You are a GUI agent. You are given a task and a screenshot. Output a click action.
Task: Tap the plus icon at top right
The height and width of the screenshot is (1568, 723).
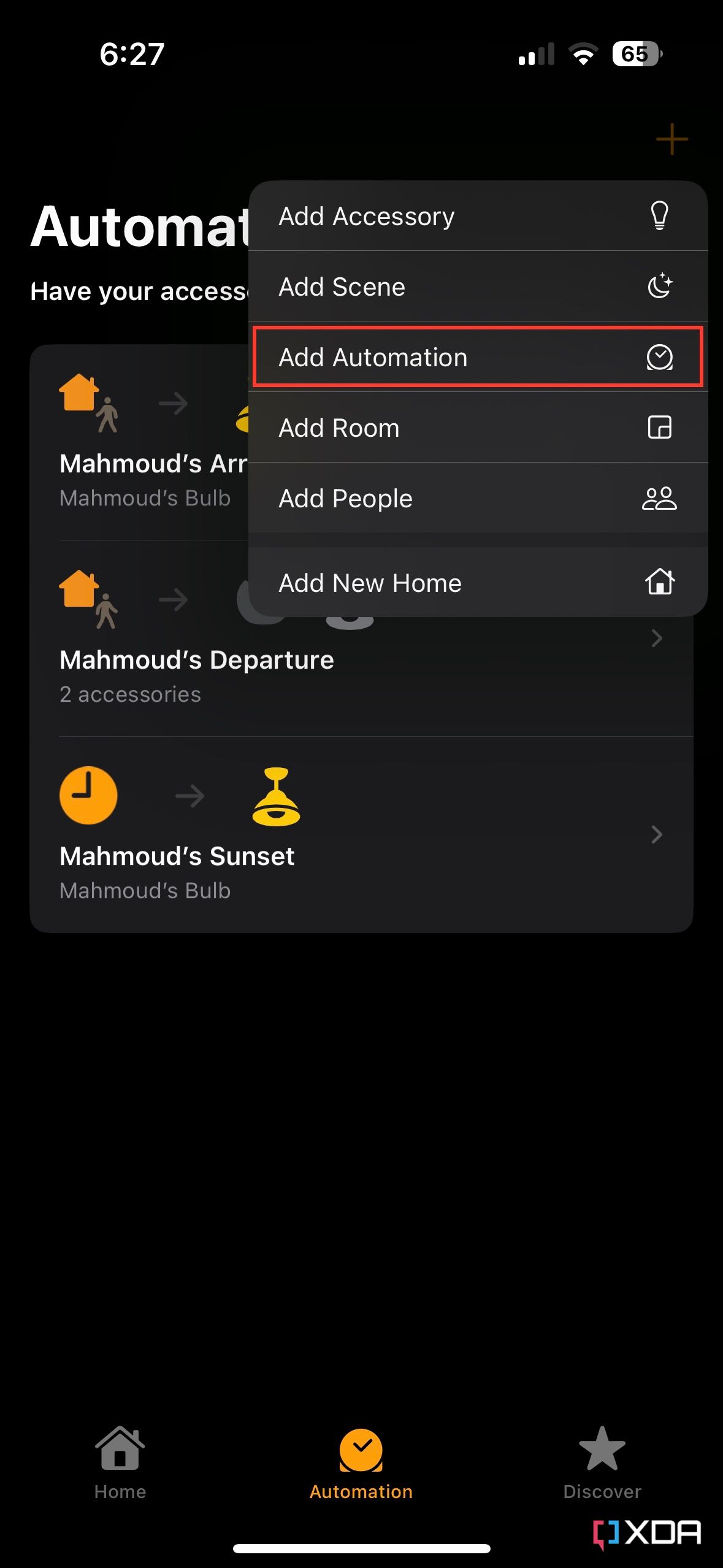coord(672,139)
